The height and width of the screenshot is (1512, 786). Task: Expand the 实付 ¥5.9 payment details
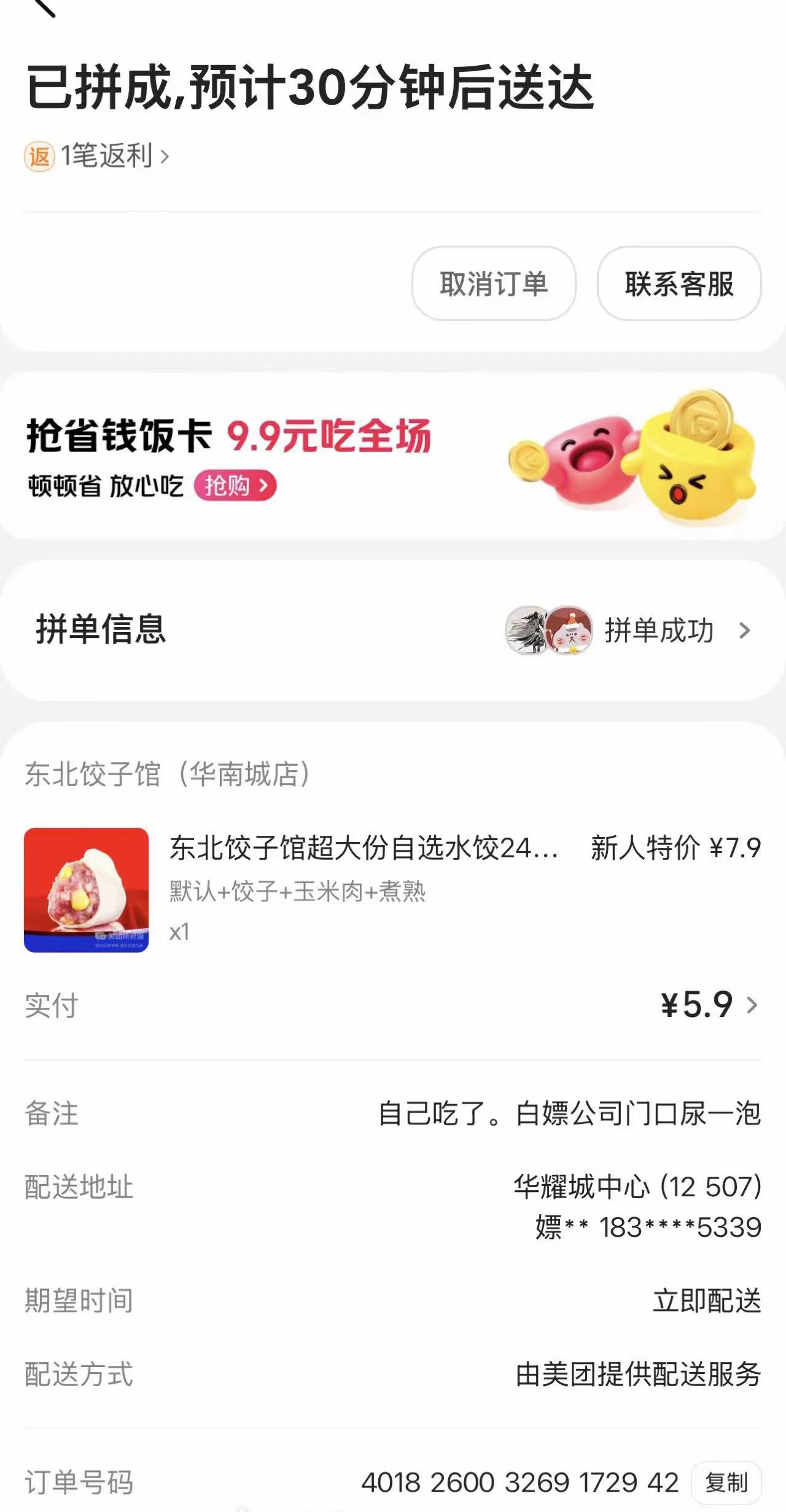pyautogui.click(x=709, y=1005)
